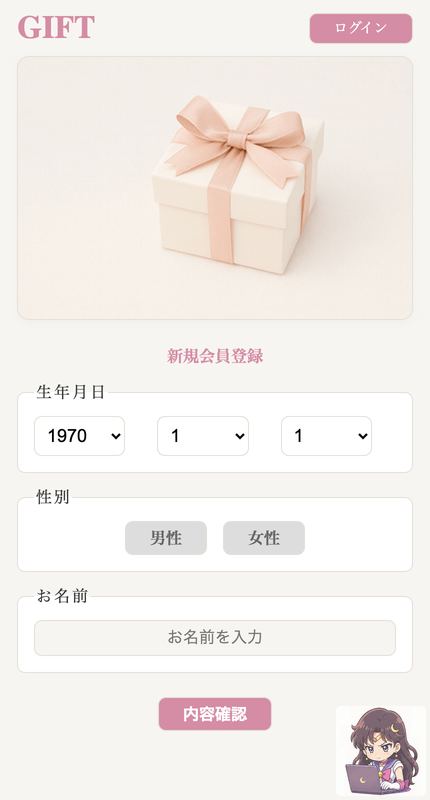Expand the birth month dropdown
The height and width of the screenshot is (800, 430).
(203, 436)
